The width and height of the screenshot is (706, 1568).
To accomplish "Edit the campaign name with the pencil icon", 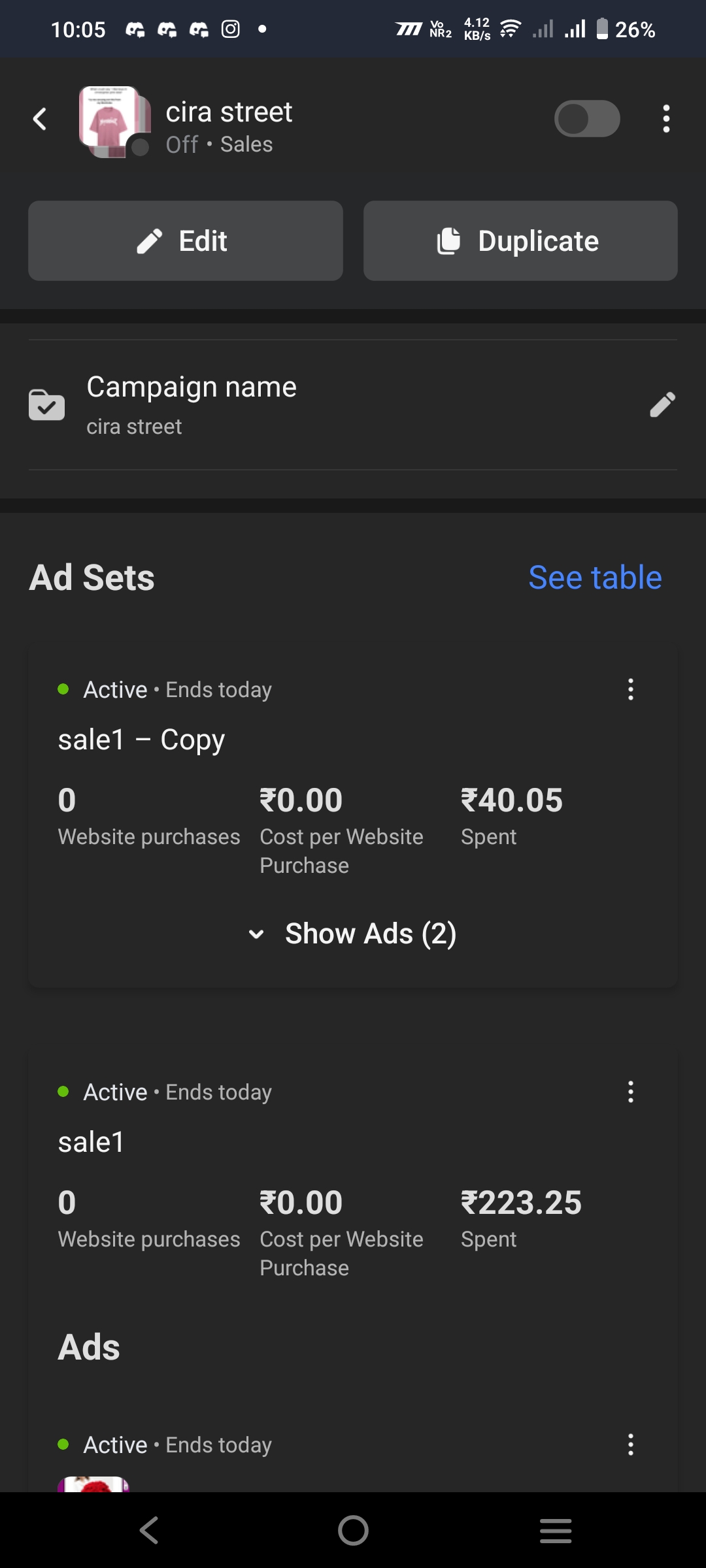I will tap(662, 404).
